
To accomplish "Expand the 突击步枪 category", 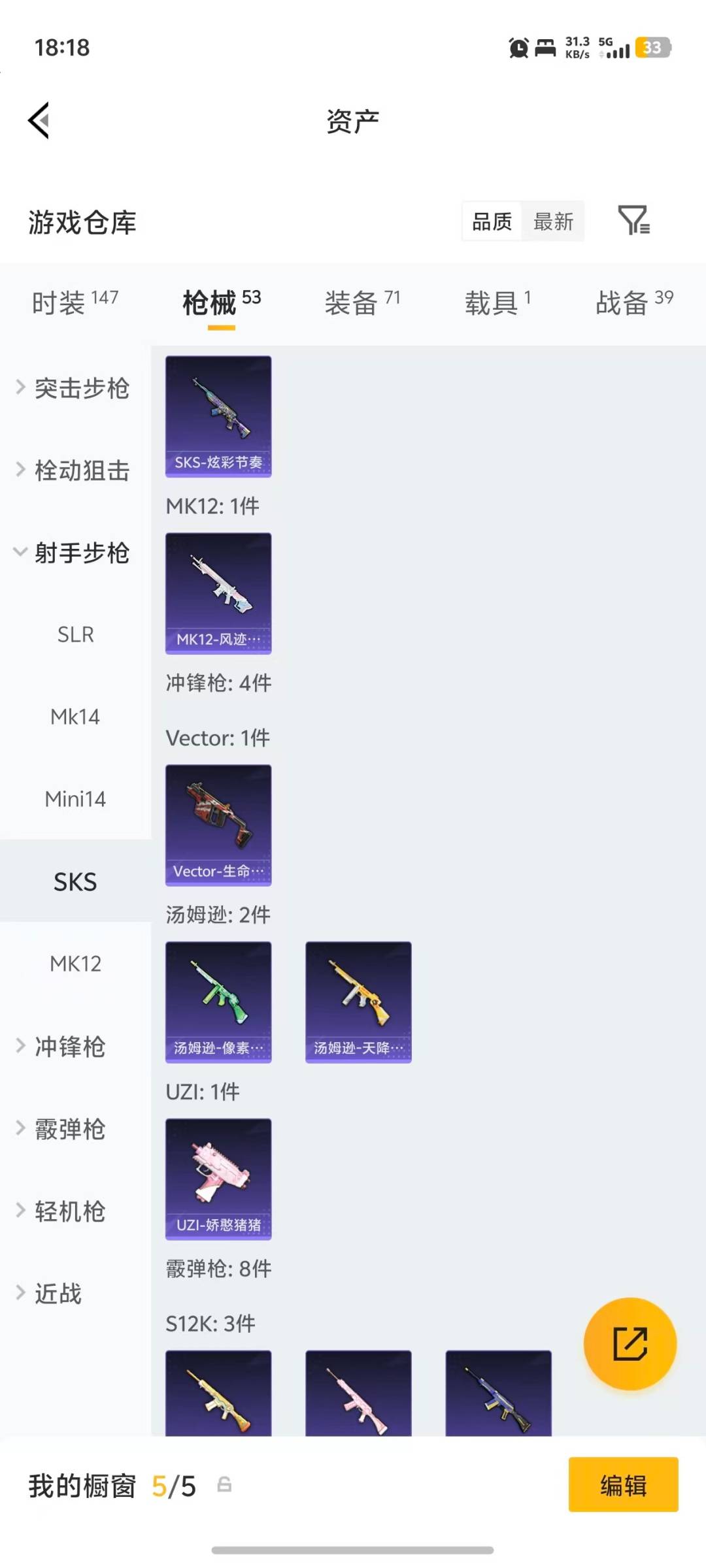I will [x=82, y=389].
